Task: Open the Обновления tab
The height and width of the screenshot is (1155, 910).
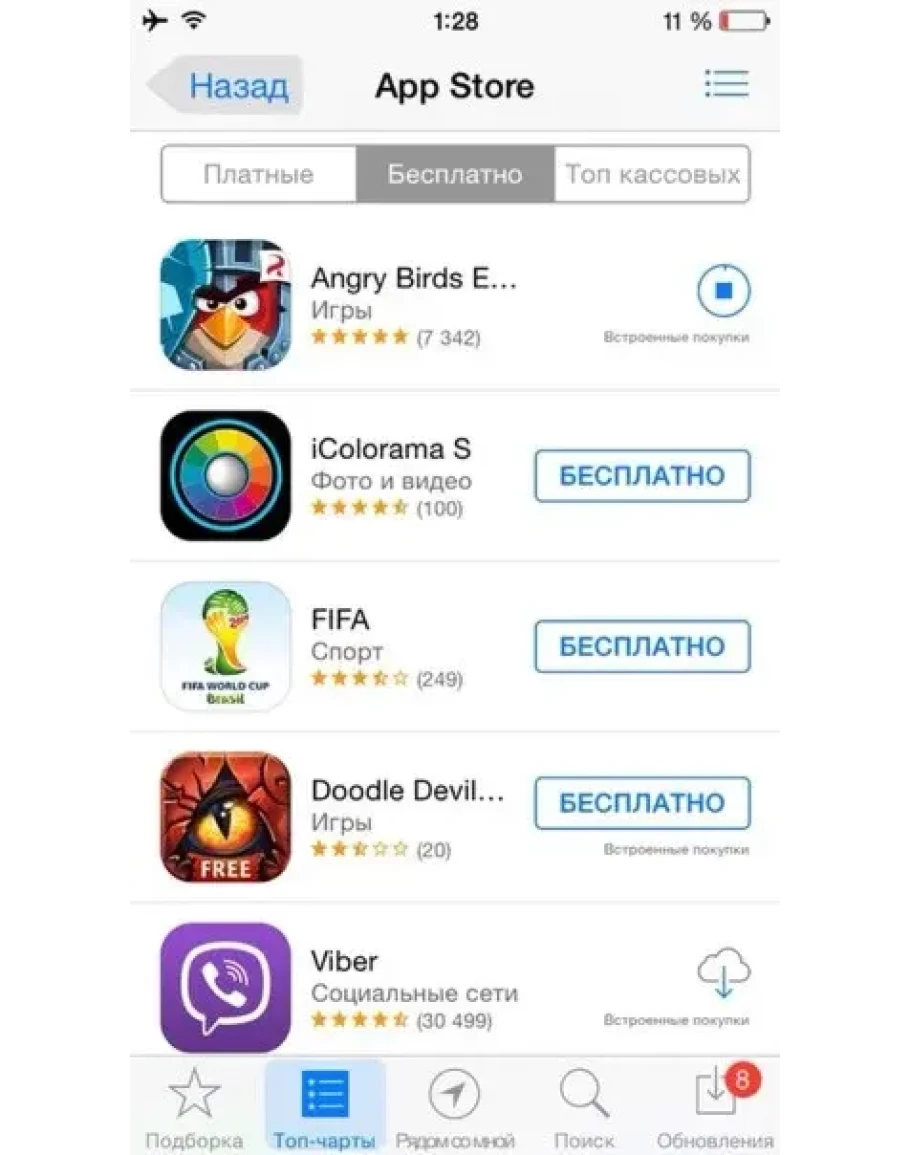Action: [x=715, y=1108]
